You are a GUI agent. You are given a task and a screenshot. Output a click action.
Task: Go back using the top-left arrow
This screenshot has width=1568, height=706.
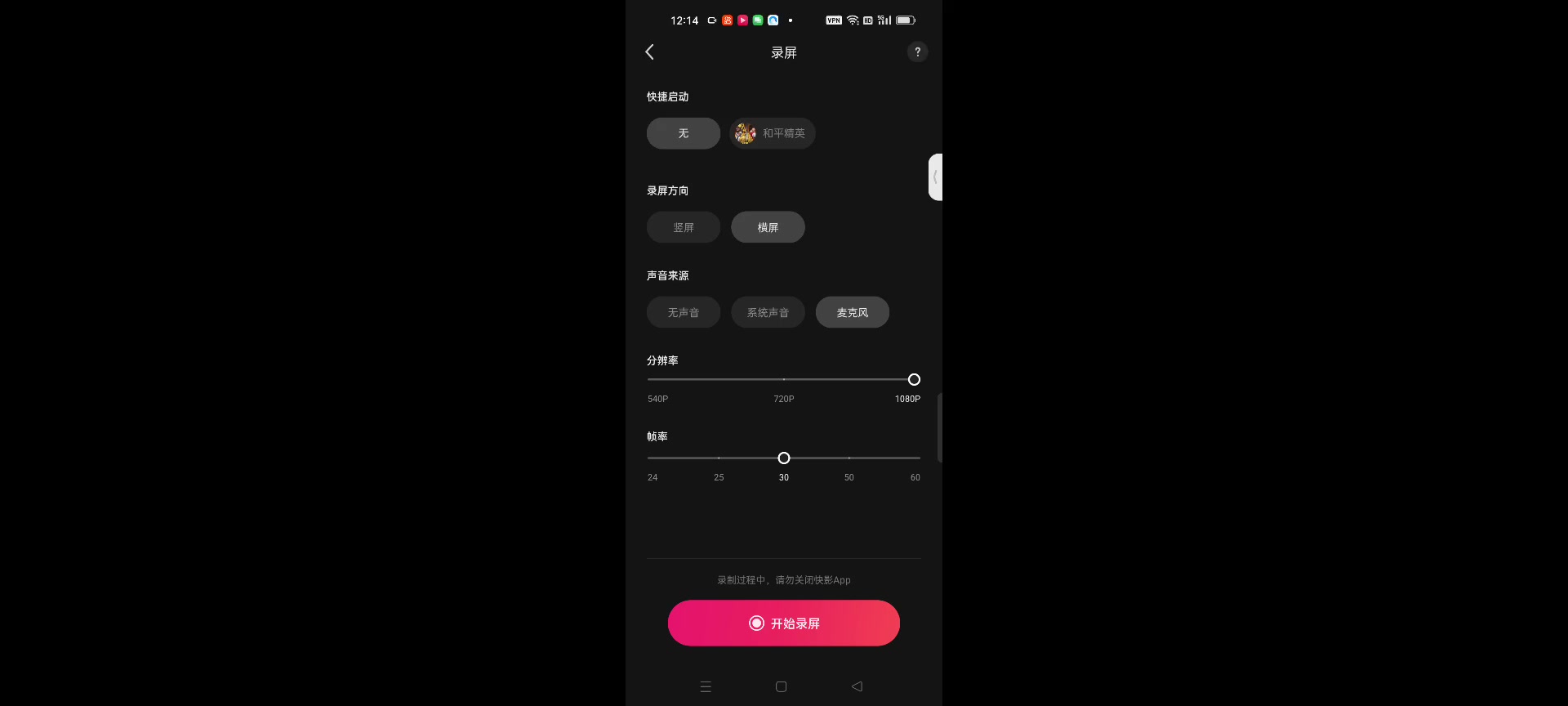tap(650, 52)
